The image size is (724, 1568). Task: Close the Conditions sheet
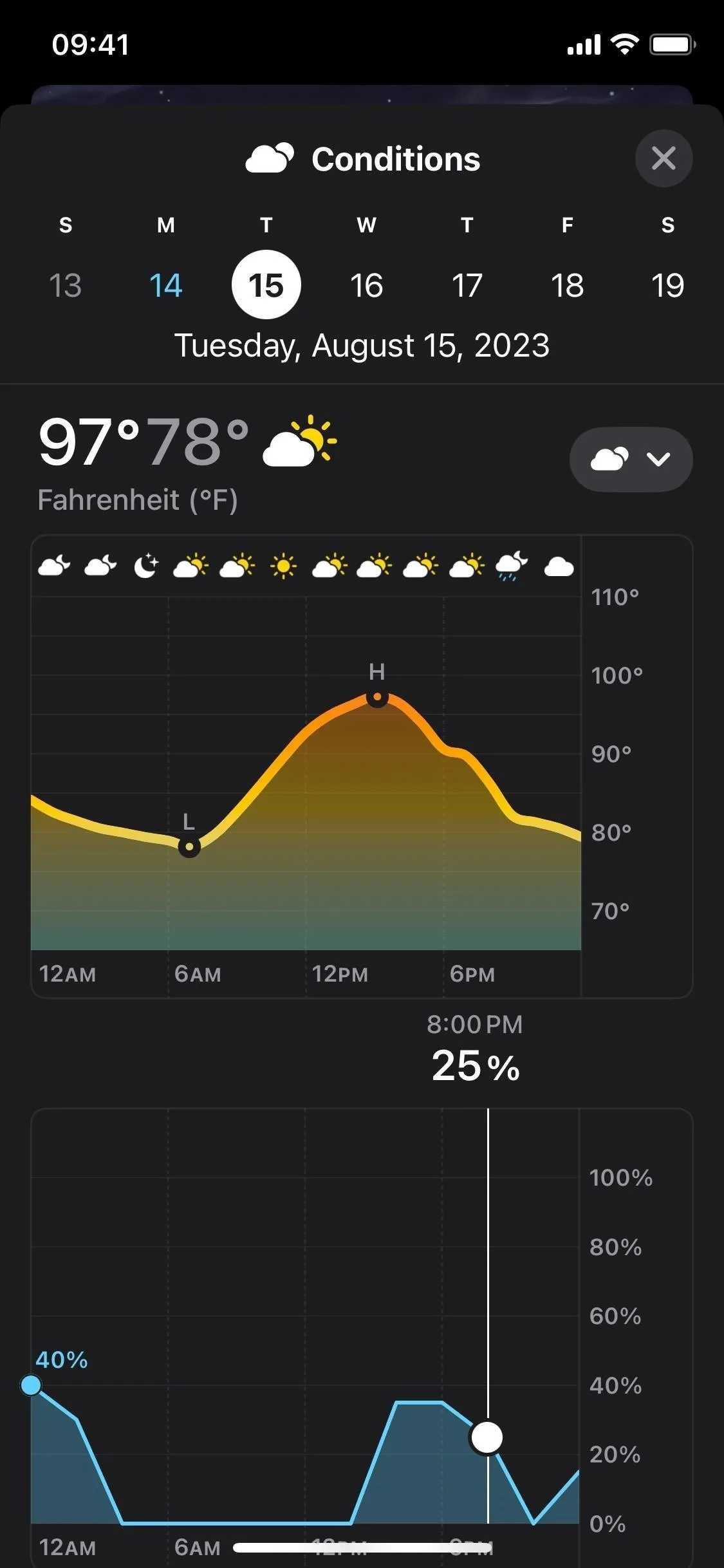[x=664, y=158]
